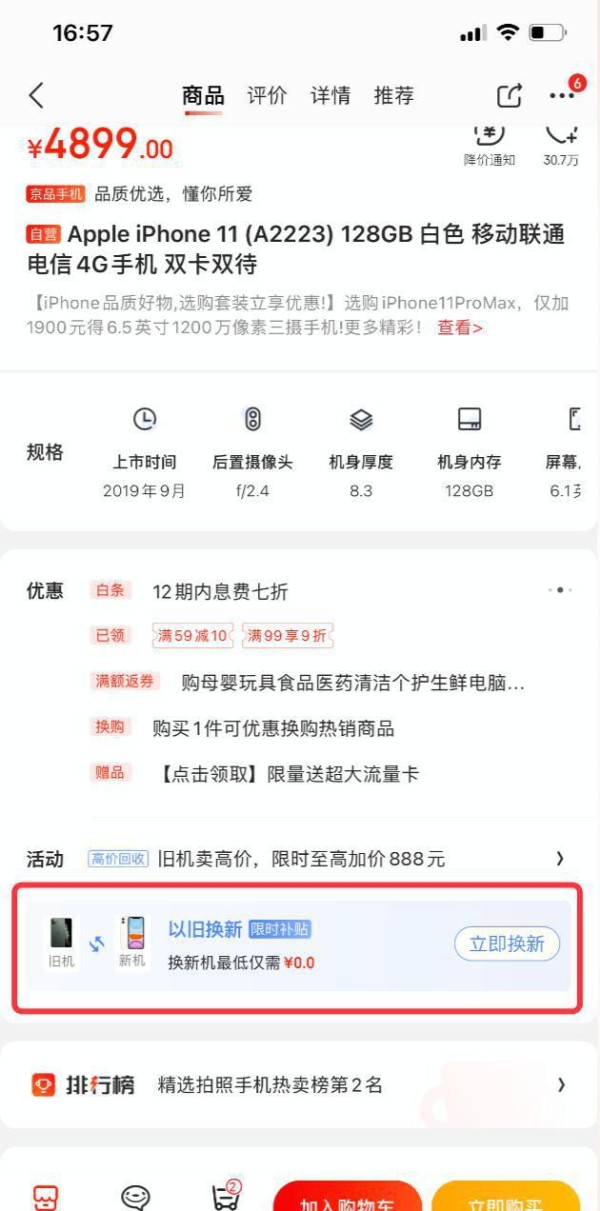Go back using the top-left arrow
This screenshot has width=600, height=1211.
(37, 96)
